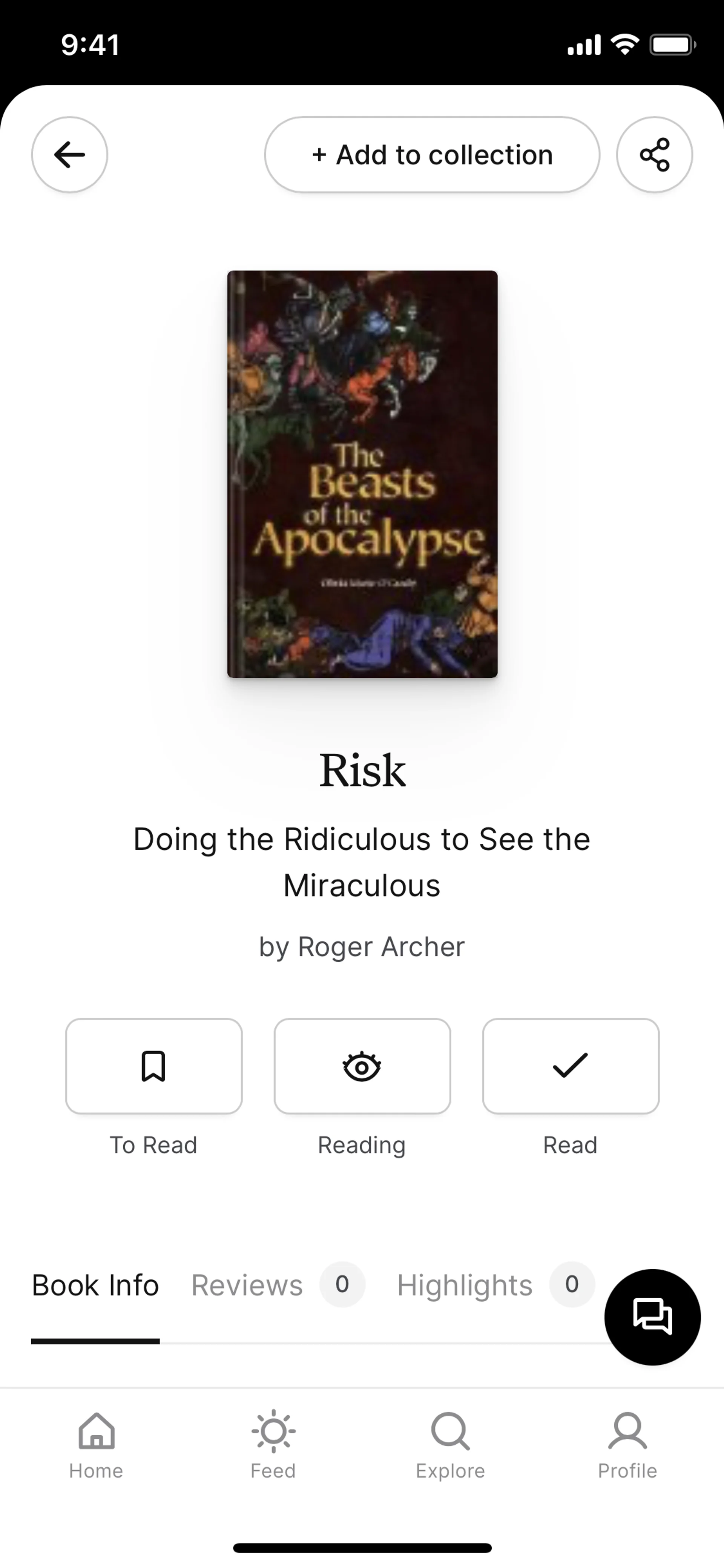Select the Book Info tab

(95, 1285)
